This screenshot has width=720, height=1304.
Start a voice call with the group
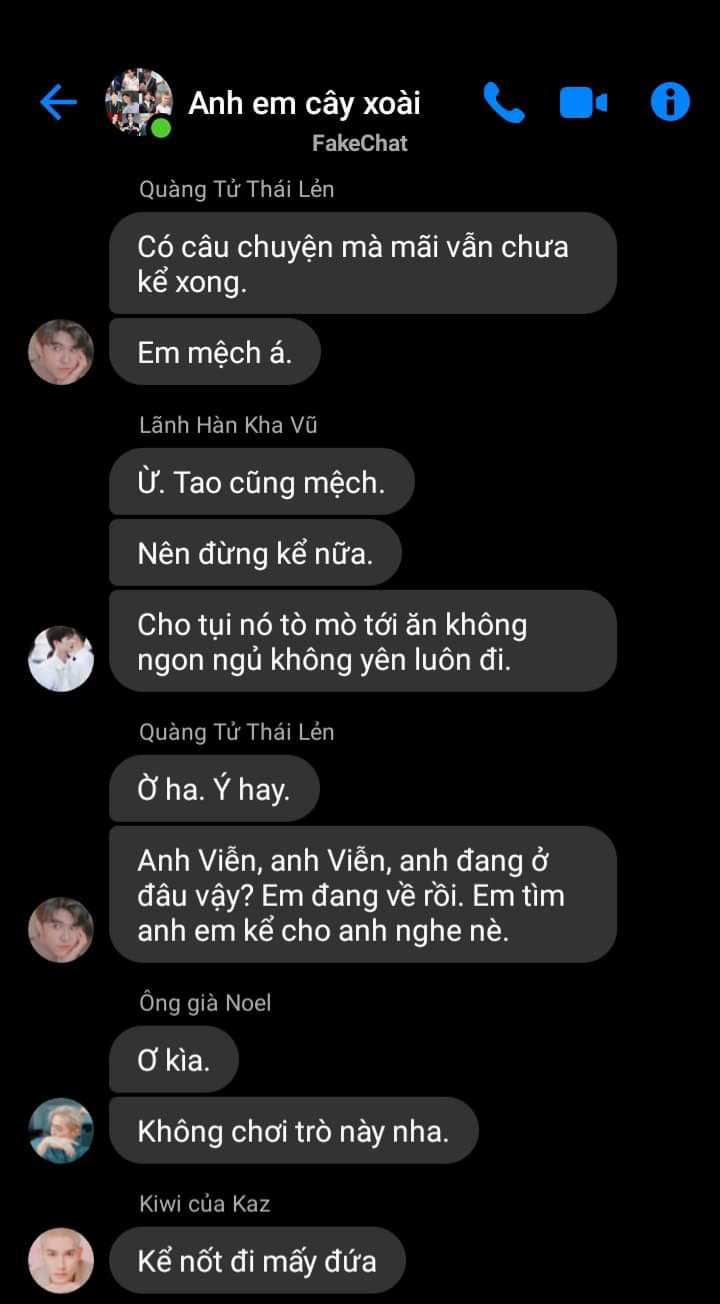point(504,102)
